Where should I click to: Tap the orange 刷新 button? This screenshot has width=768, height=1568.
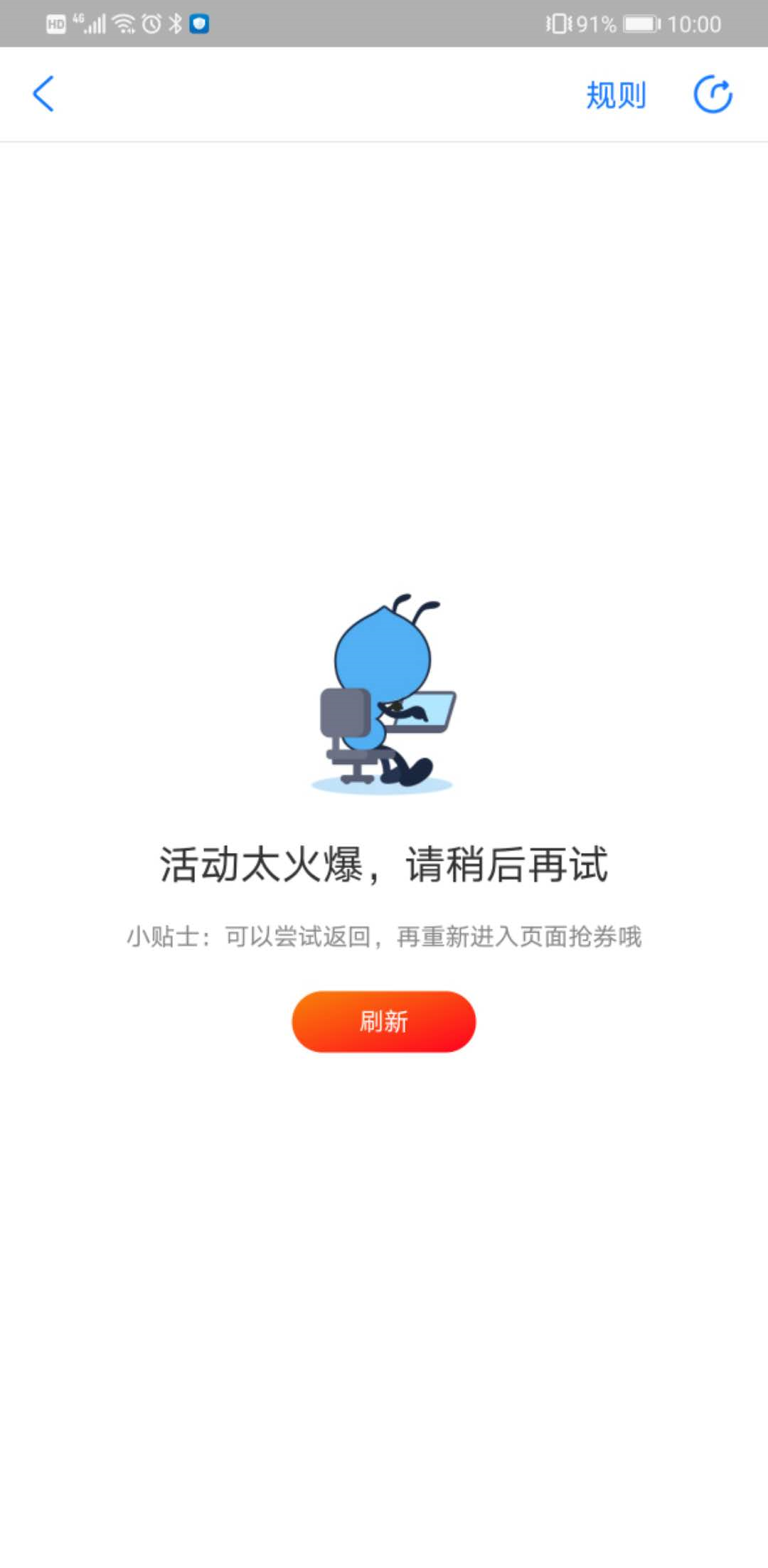[383, 1021]
